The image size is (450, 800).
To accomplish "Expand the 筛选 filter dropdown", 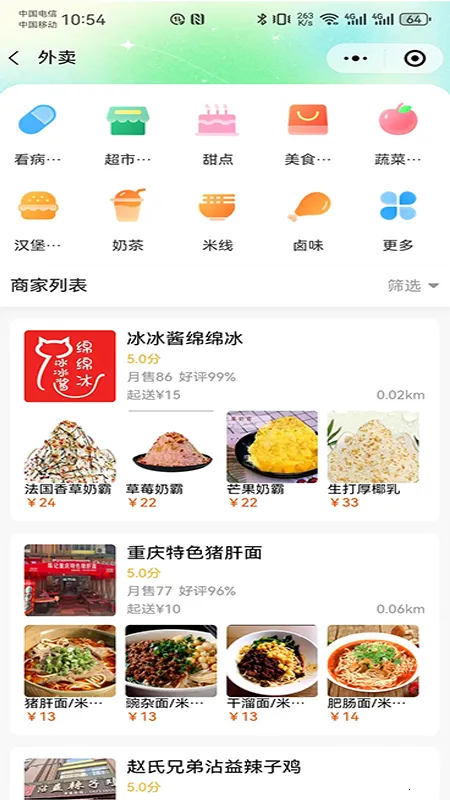I will point(413,286).
